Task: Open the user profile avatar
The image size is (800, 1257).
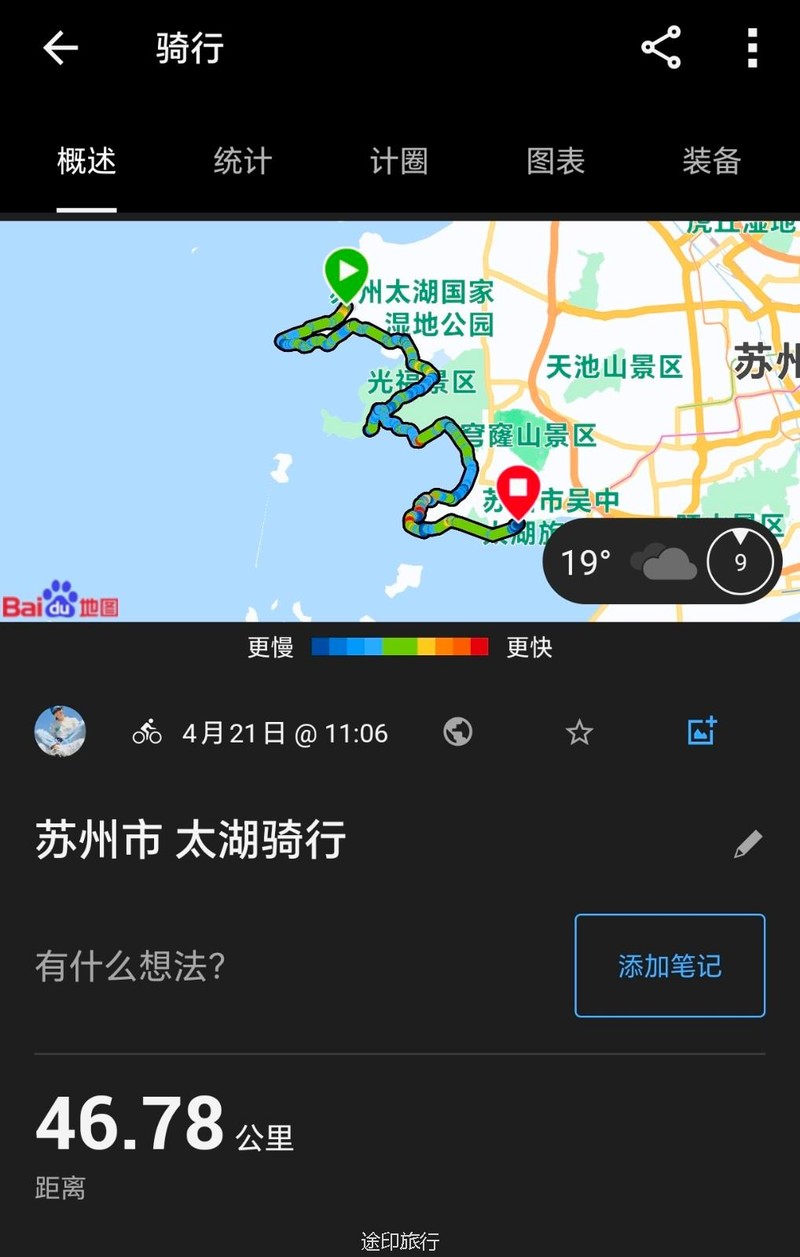Action: (60, 732)
